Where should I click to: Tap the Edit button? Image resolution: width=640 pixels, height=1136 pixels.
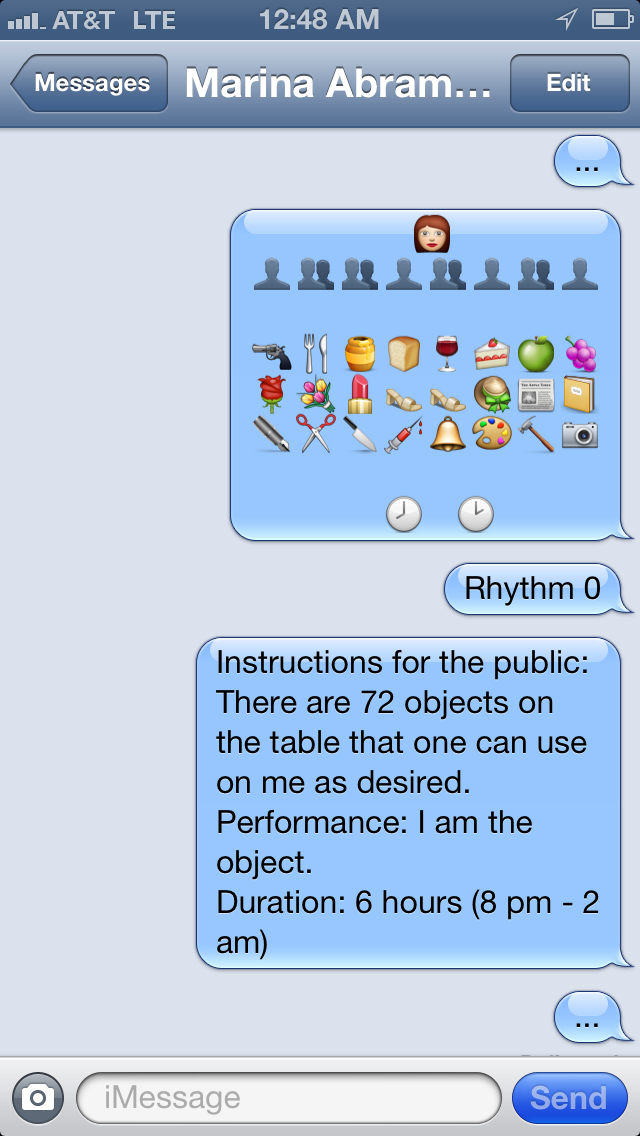point(568,84)
